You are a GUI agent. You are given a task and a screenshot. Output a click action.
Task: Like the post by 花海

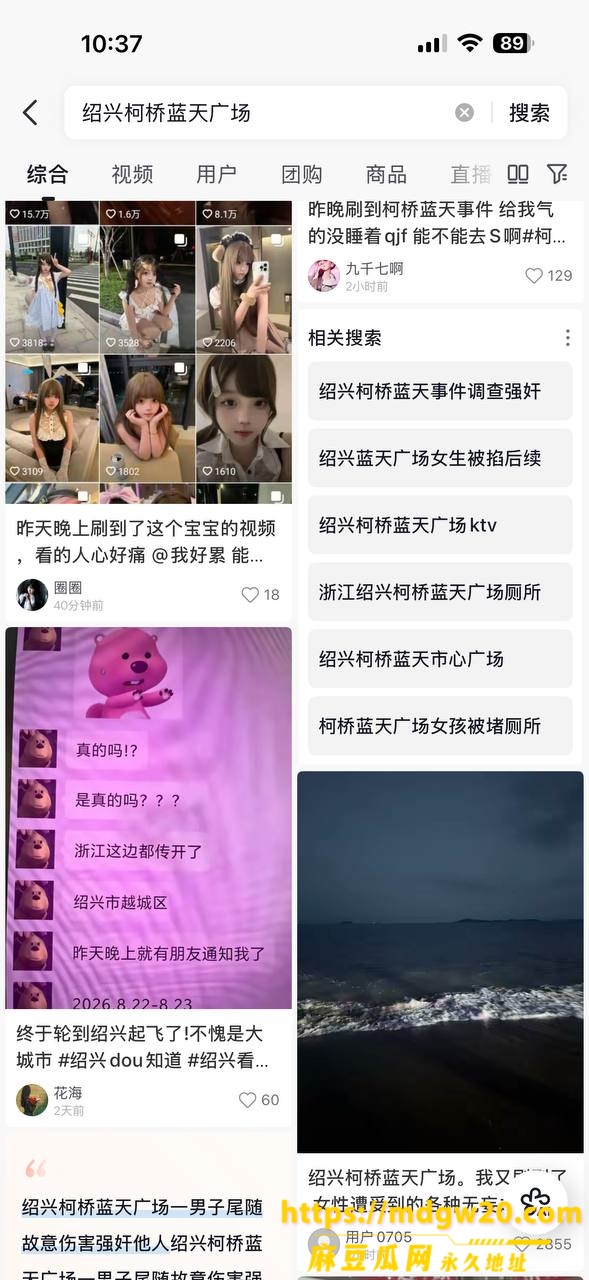pos(259,1100)
